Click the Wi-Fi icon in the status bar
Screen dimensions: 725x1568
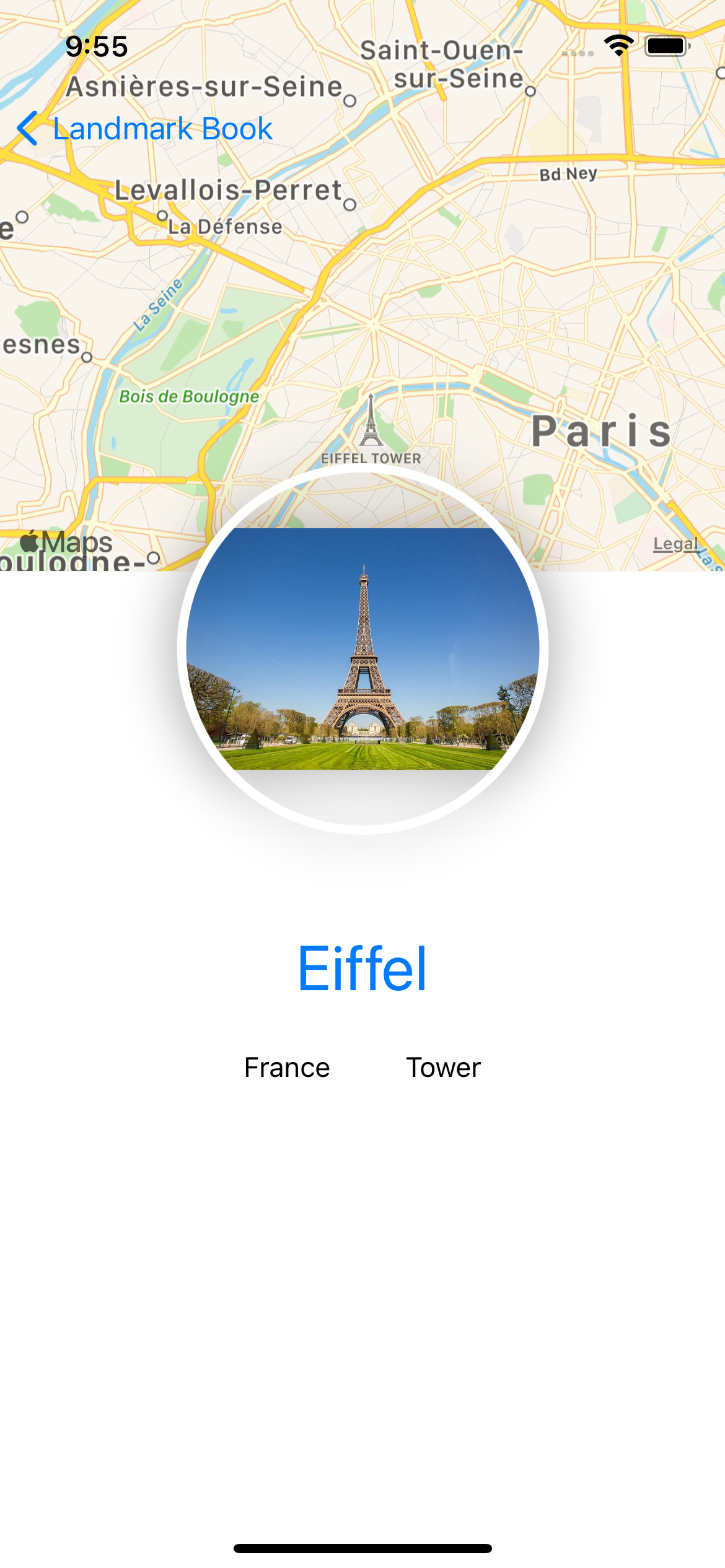620,45
